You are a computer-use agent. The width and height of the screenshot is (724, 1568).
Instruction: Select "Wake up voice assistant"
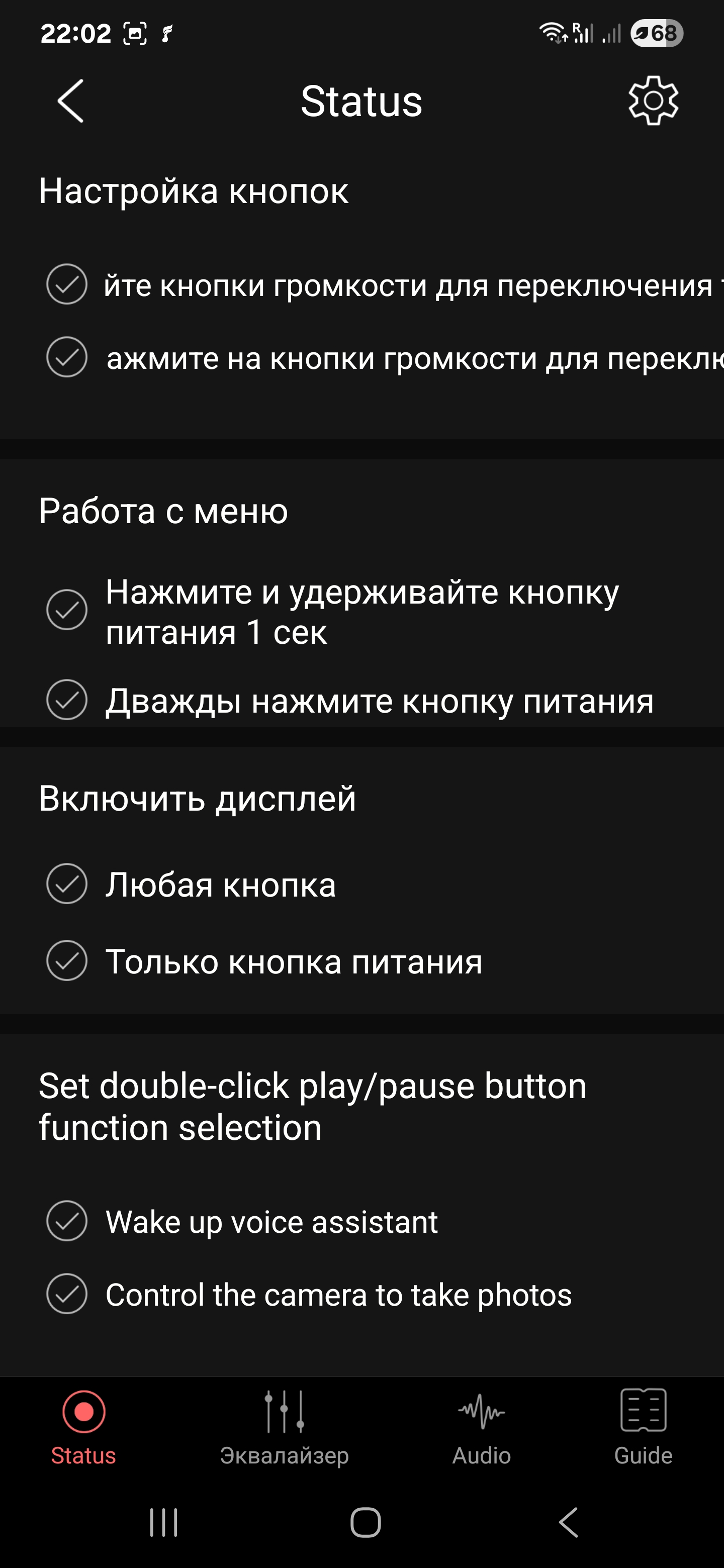(x=67, y=1221)
